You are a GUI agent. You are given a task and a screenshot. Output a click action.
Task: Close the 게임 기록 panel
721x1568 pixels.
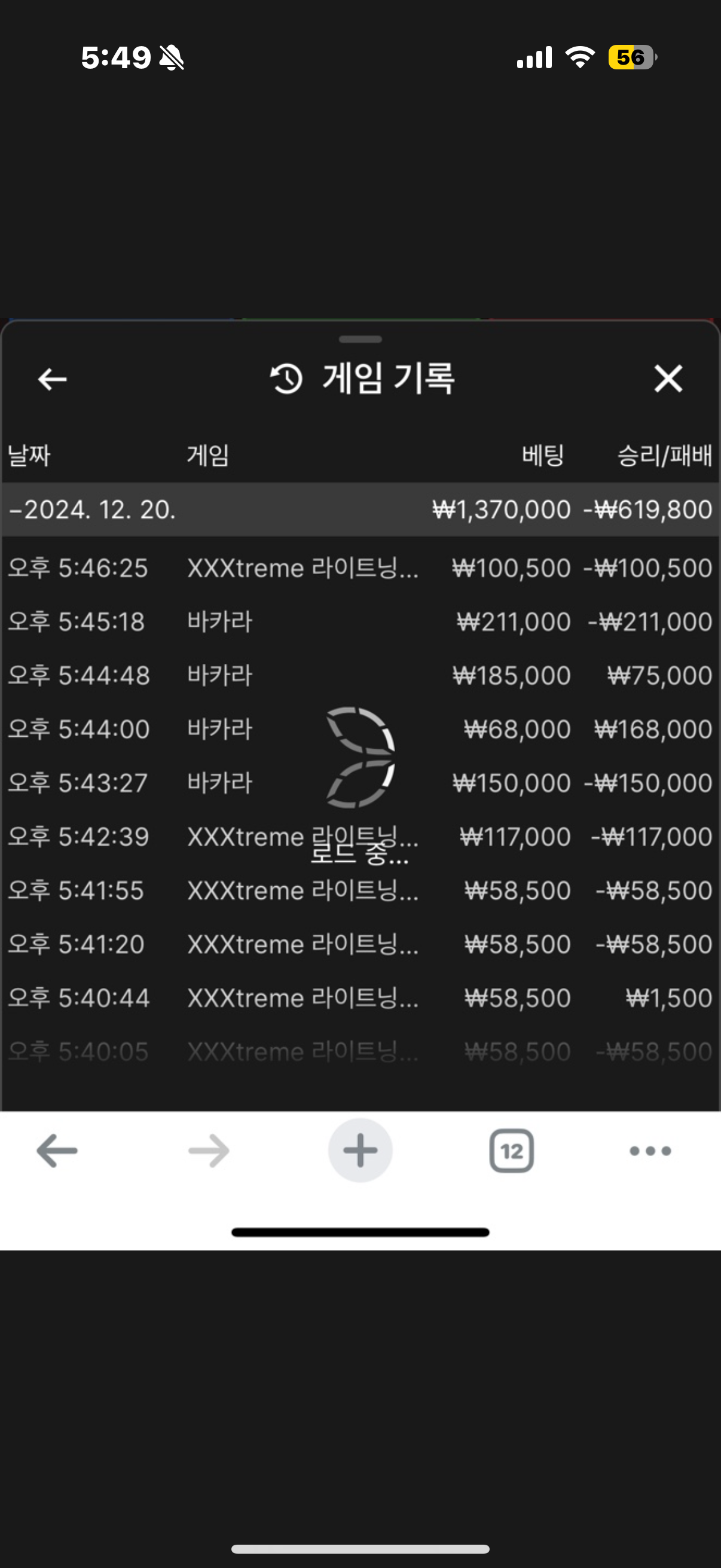click(668, 379)
